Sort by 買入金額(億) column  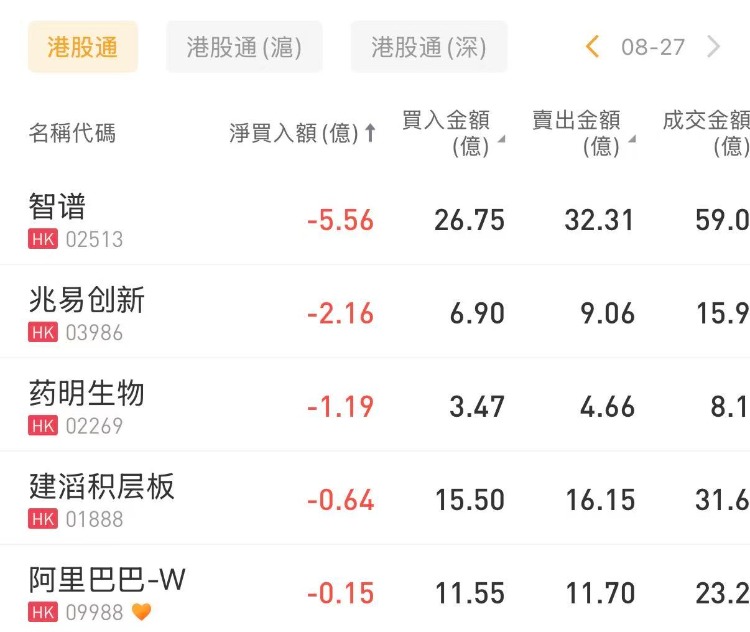click(x=452, y=133)
